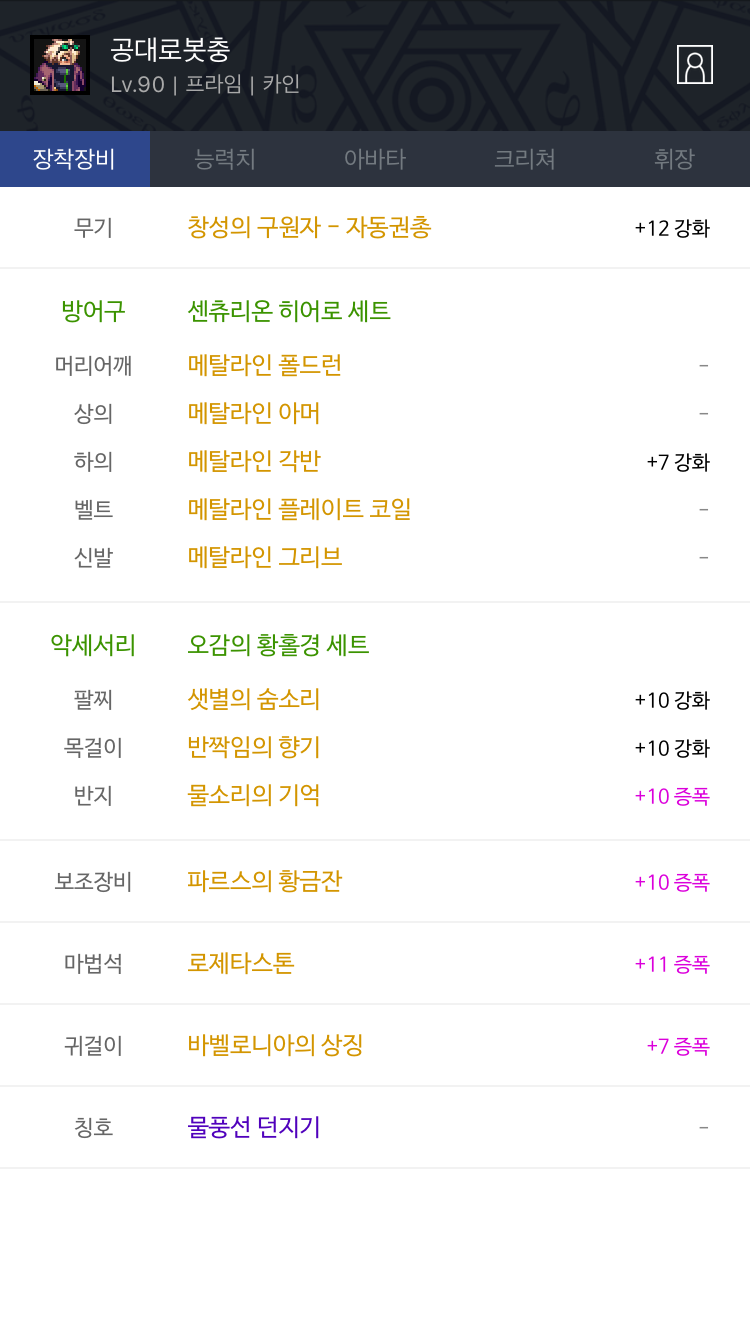
Task: Open weapon 창성의 구원자 - 자동권총
Action: [309, 227]
